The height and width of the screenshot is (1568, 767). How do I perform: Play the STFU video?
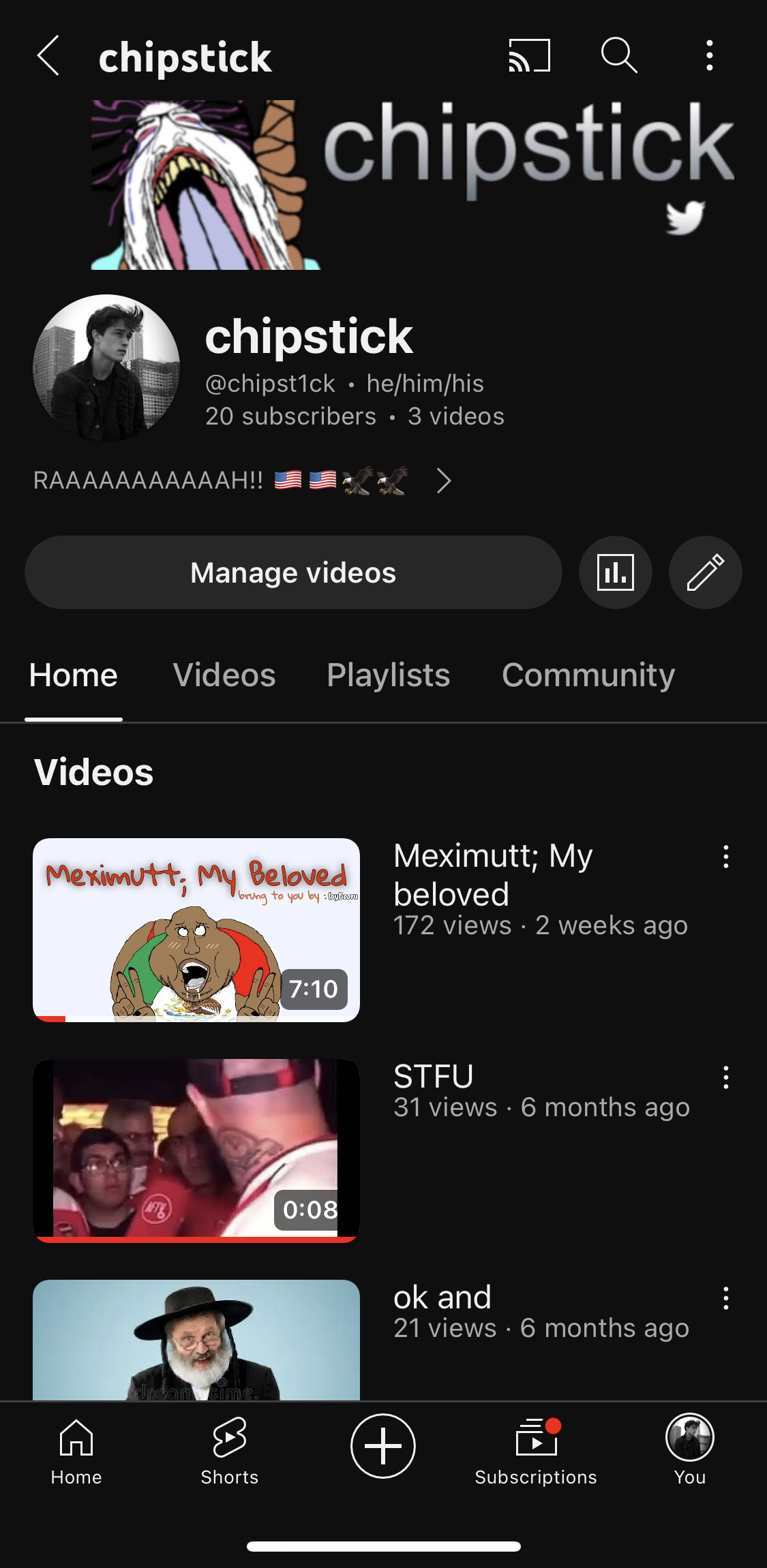[x=196, y=1150]
